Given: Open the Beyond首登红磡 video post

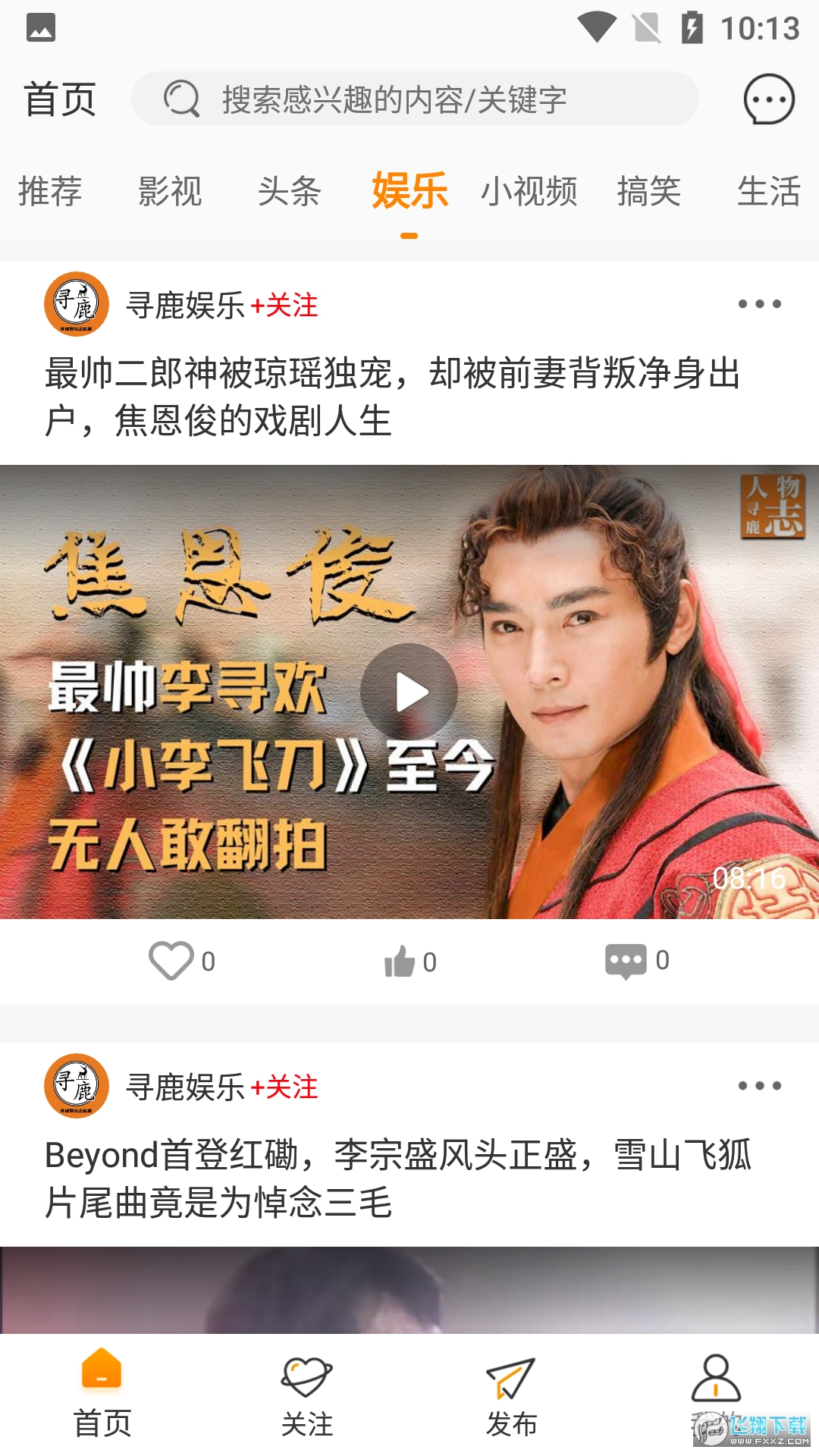Looking at the screenshot, I should 398,1178.
